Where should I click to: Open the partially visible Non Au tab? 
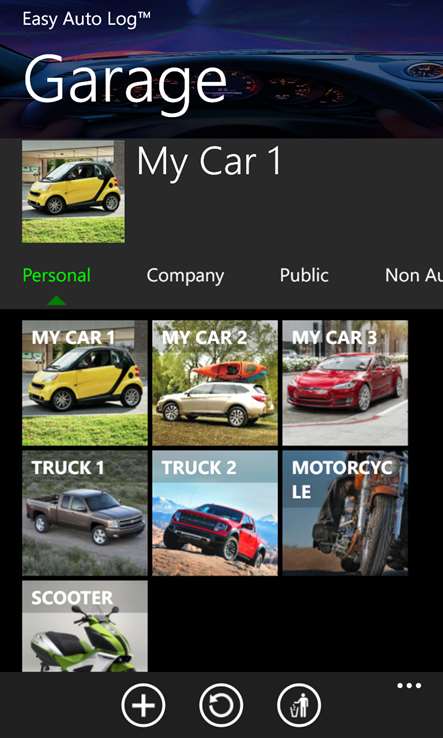coord(414,275)
